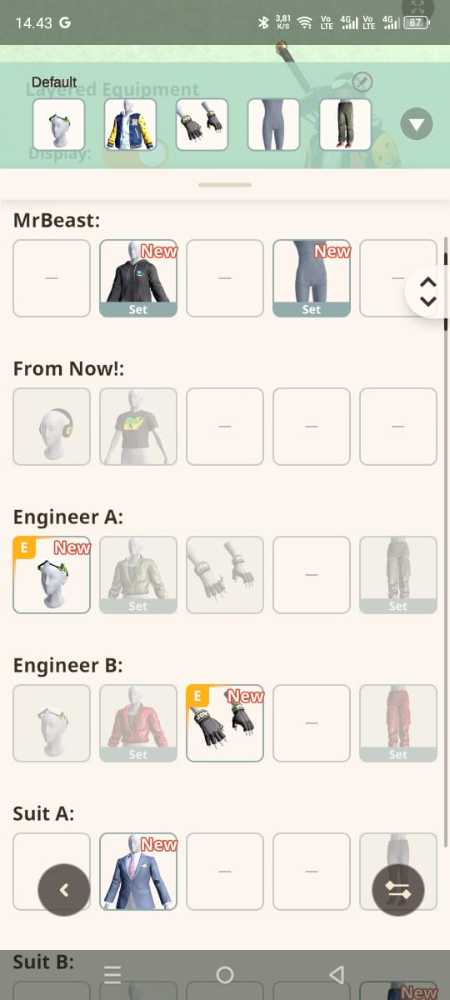This screenshot has width=450, height=1000.
Task: Select the Engineer A cargo pants
Action: click(398, 575)
